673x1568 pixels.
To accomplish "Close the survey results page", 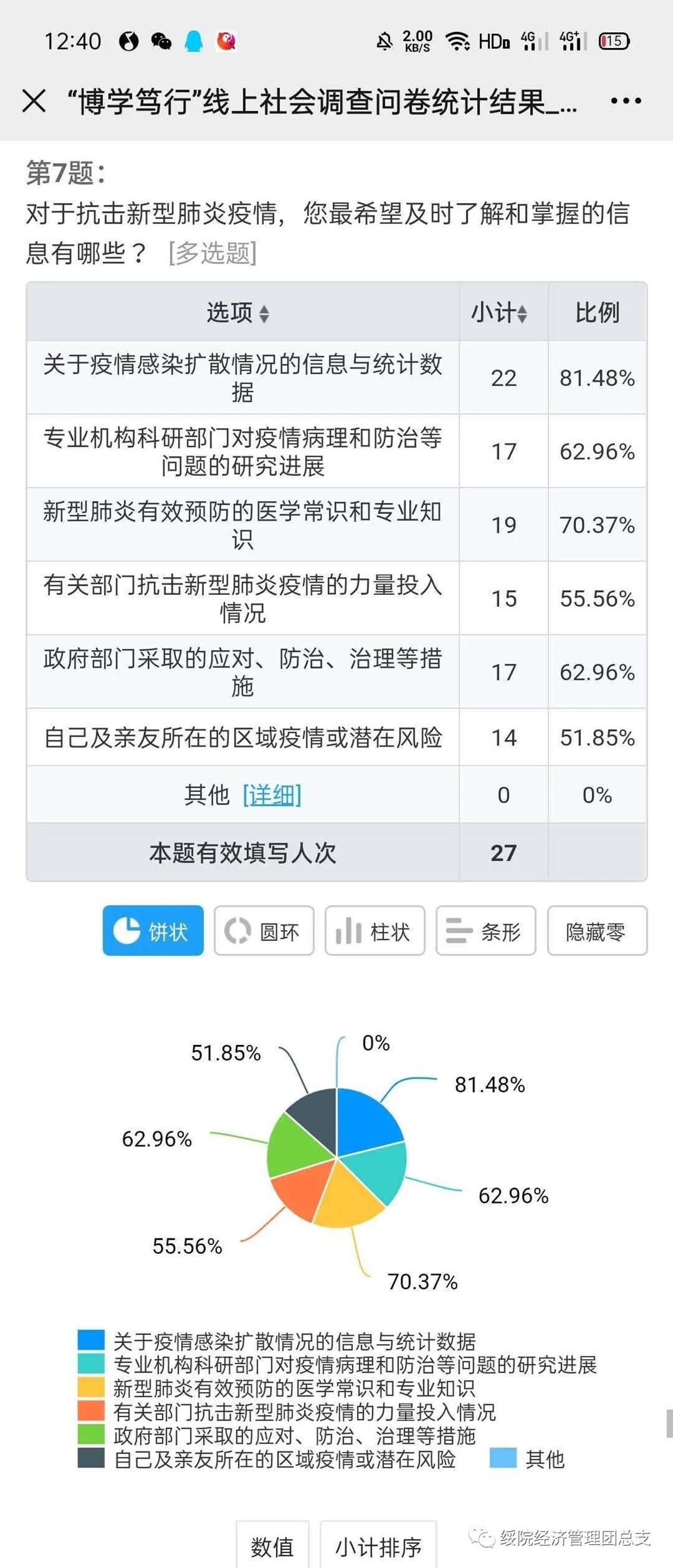I will [33, 100].
